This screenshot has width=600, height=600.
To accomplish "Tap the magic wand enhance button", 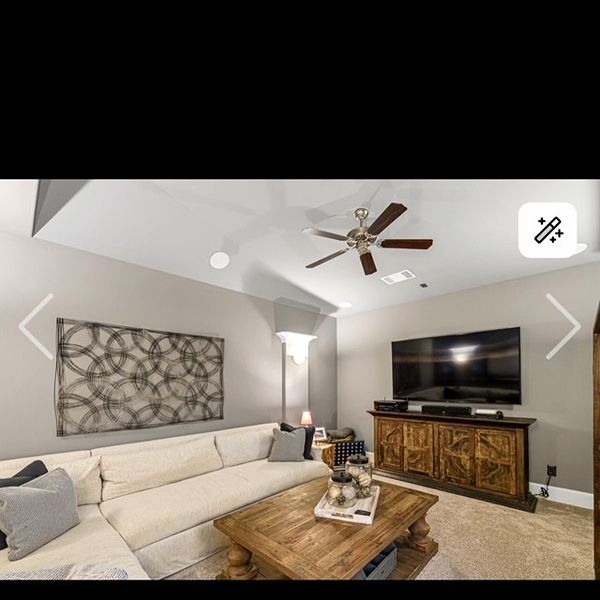I will (547, 230).
